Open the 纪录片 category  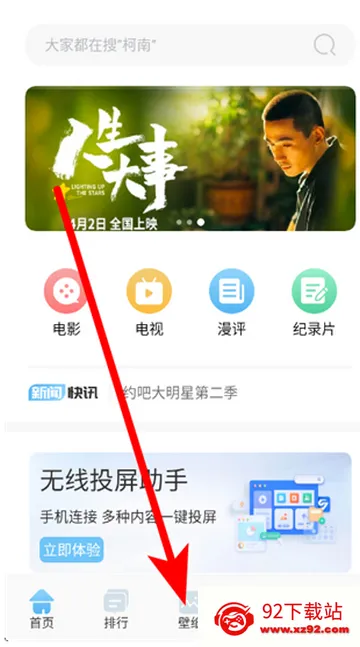[314, 302]
